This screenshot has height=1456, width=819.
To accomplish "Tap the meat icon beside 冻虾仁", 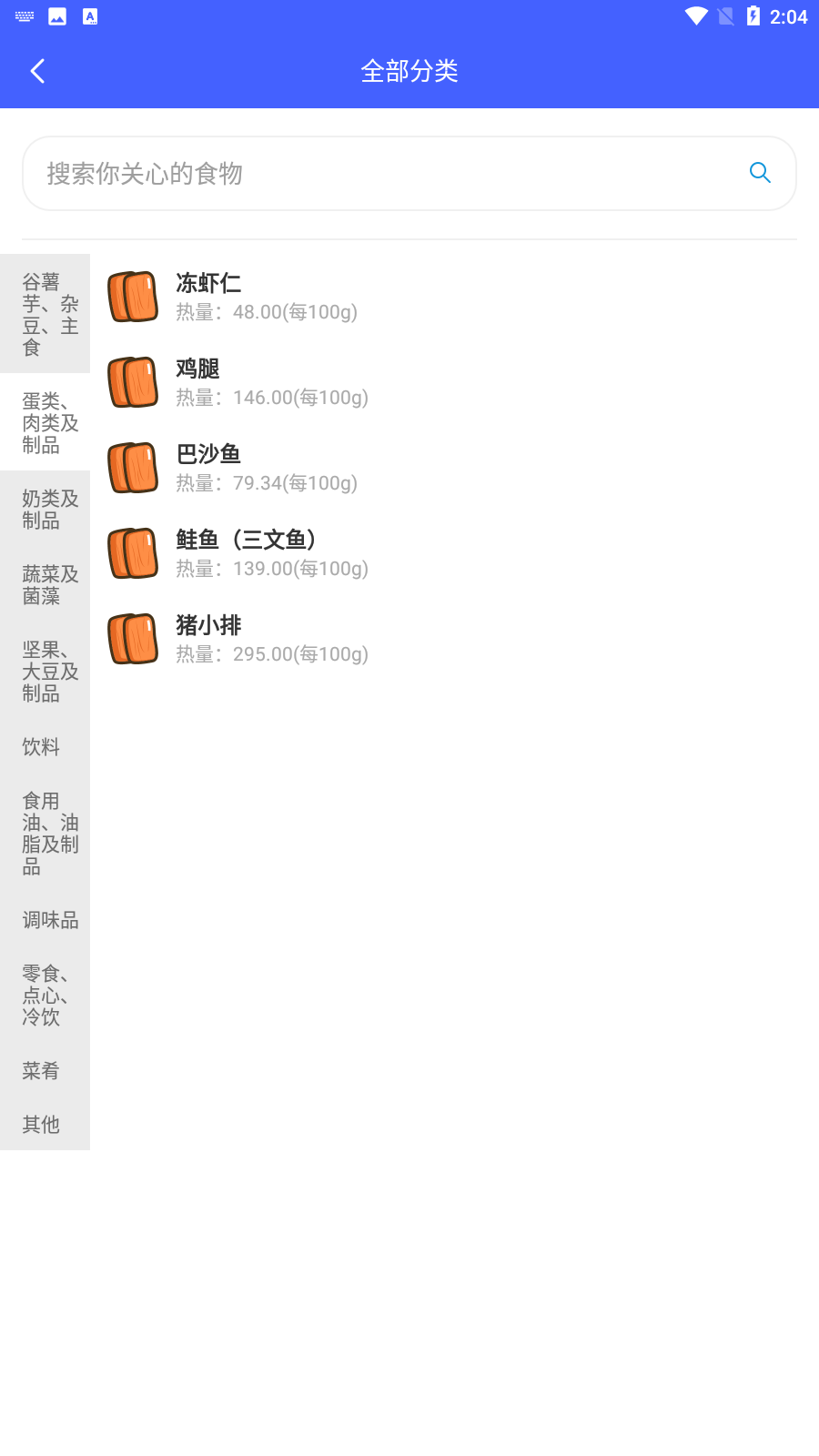I will (133, 297).
